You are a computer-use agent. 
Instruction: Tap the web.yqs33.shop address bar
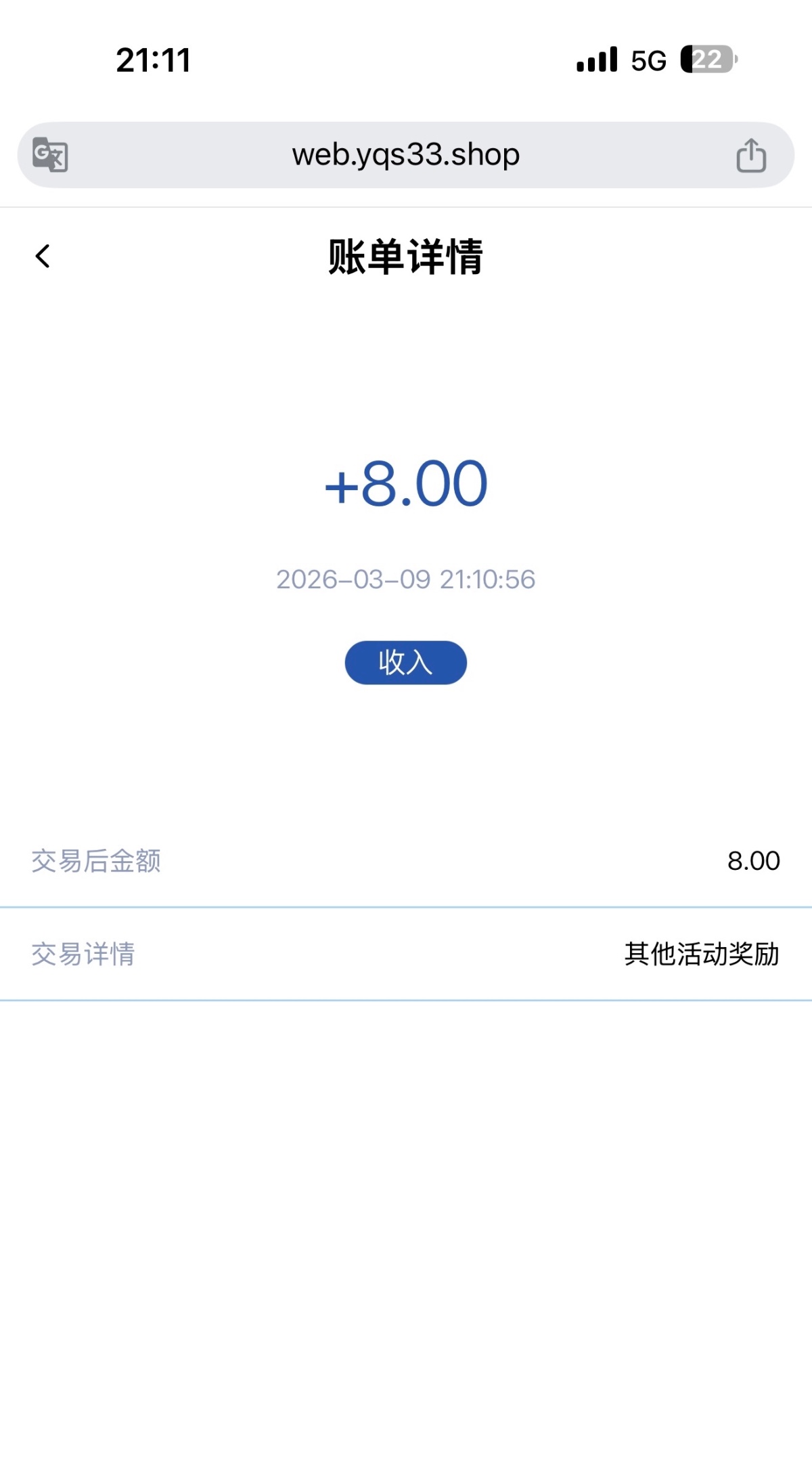point(405,155)
